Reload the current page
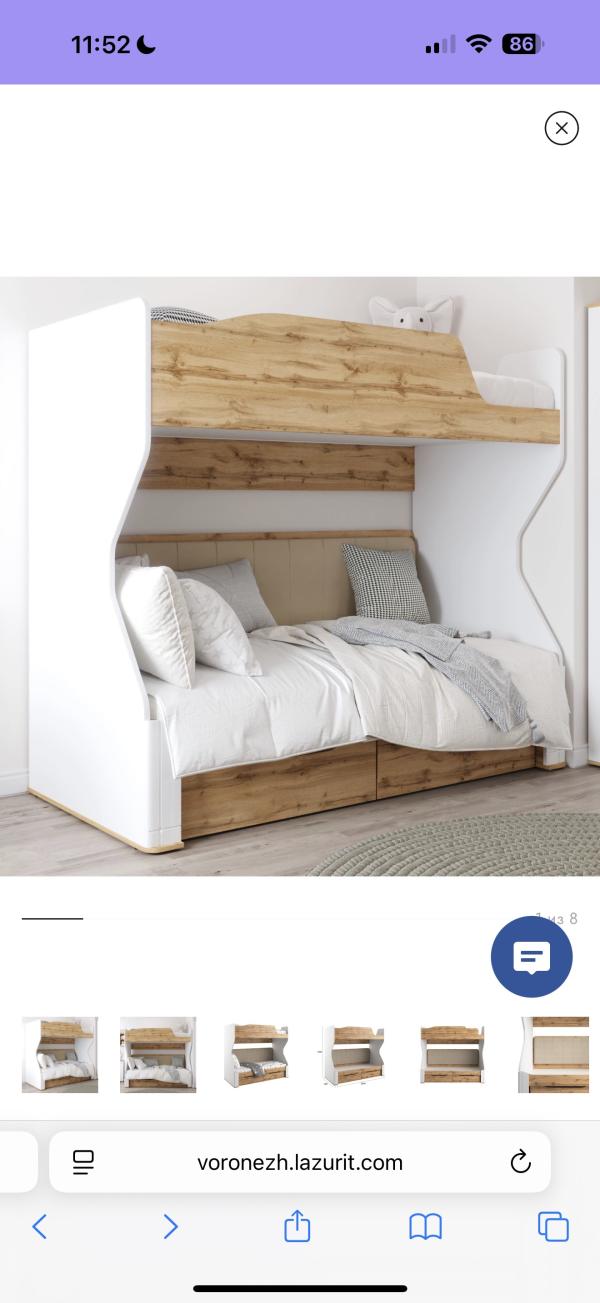Viewport: 600px width, 1303px height. 520,1162
